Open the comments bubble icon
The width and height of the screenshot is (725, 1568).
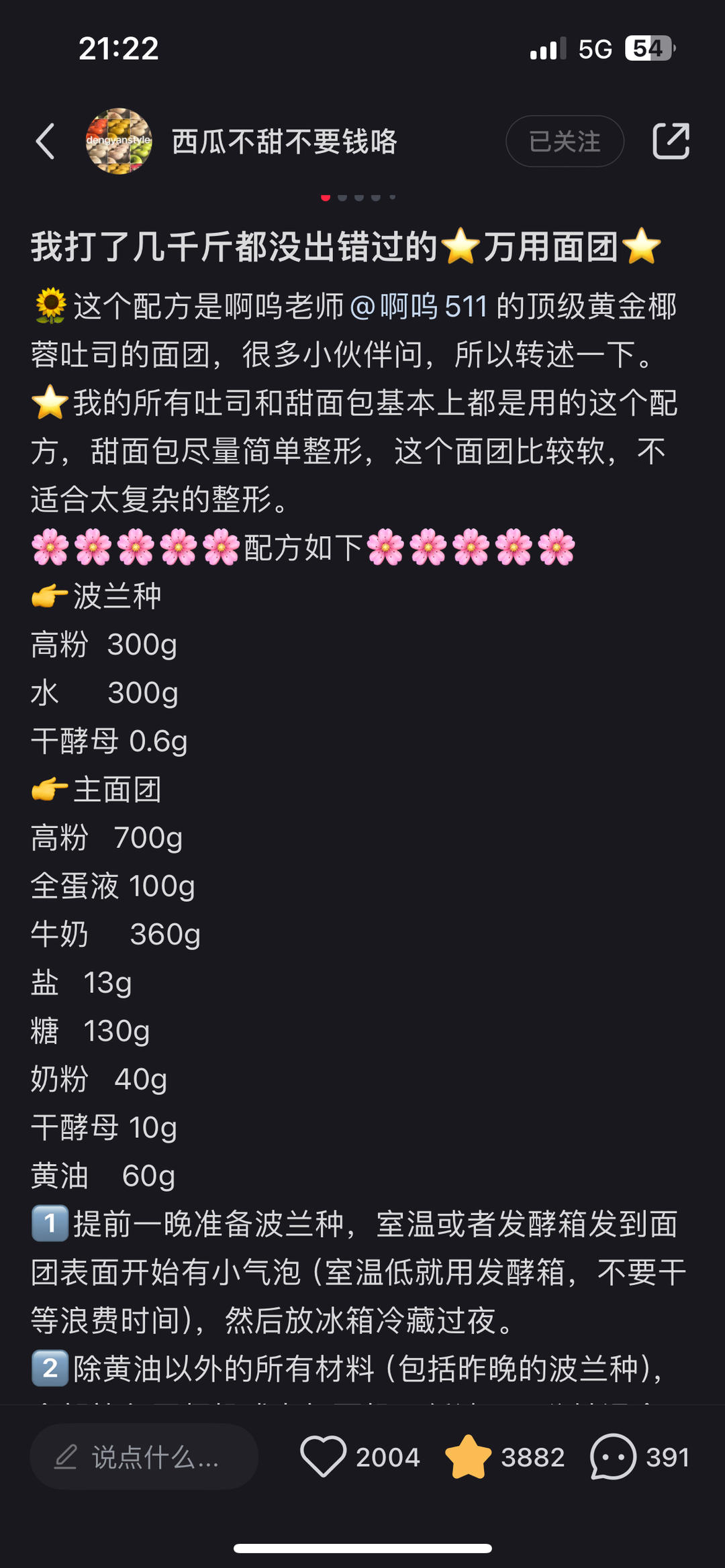click(x=612, y=1457)
